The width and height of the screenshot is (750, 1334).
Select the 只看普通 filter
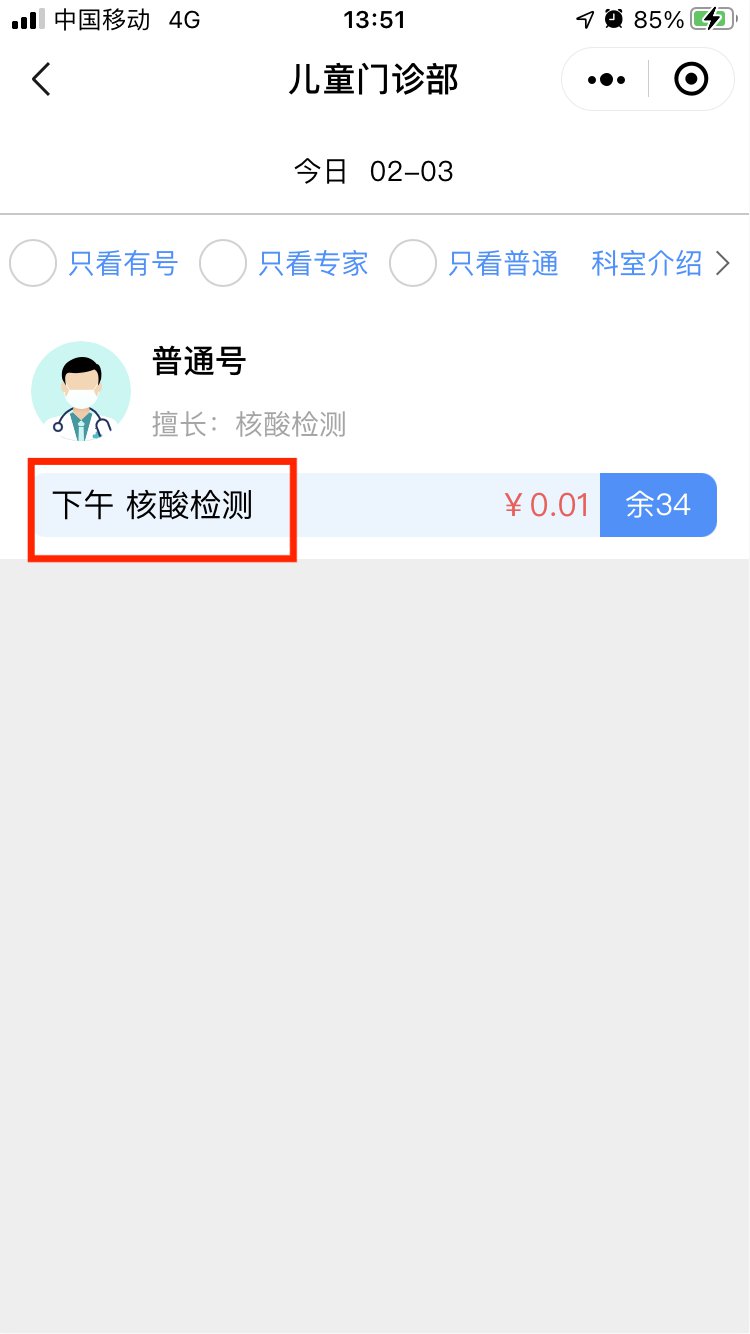click(x=413, y=264)
